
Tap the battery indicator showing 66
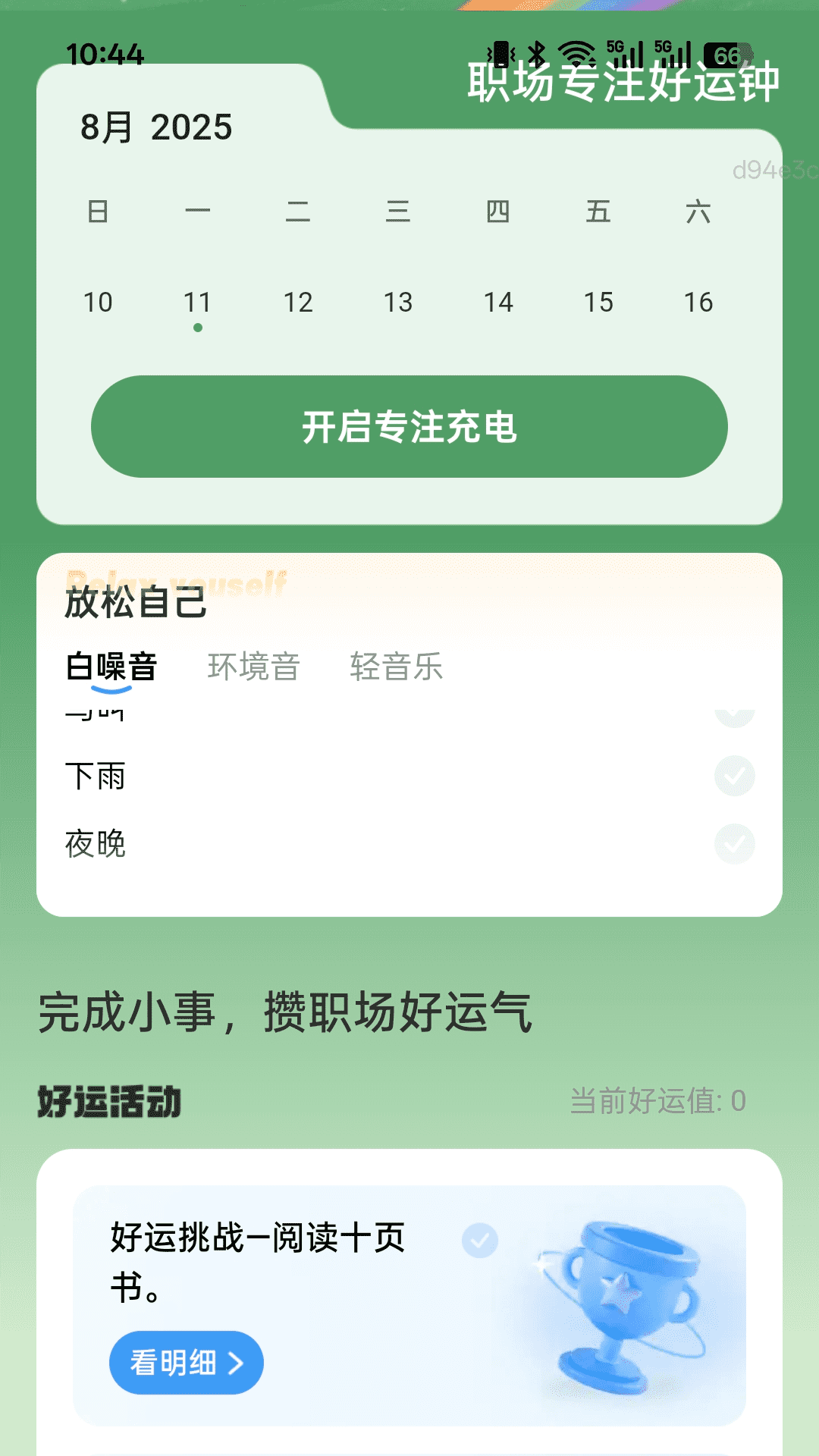(726, 53)
